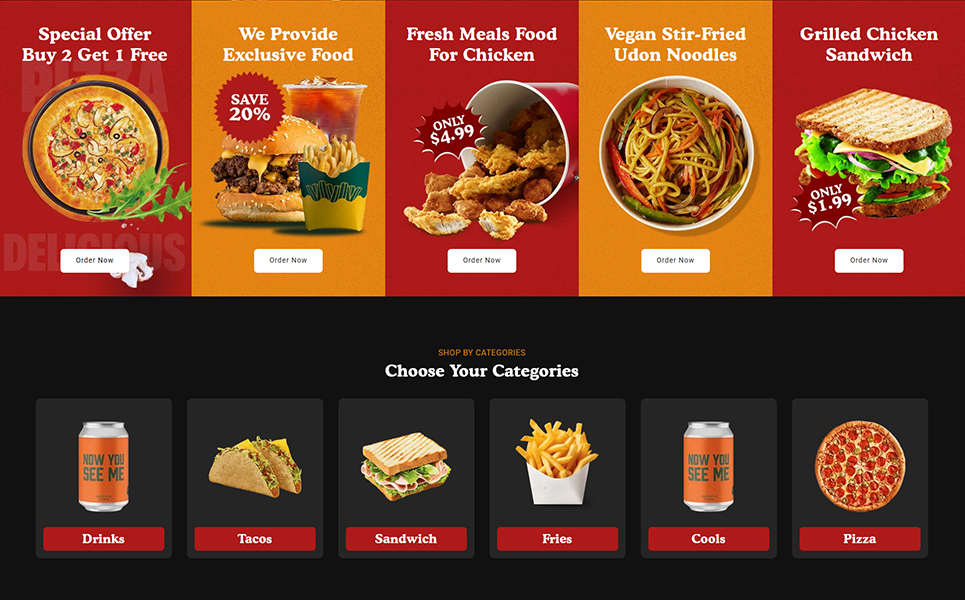The width and height of the screenshot is (965, 600).
Task: View the Fries category
Action: coord(557,539)
